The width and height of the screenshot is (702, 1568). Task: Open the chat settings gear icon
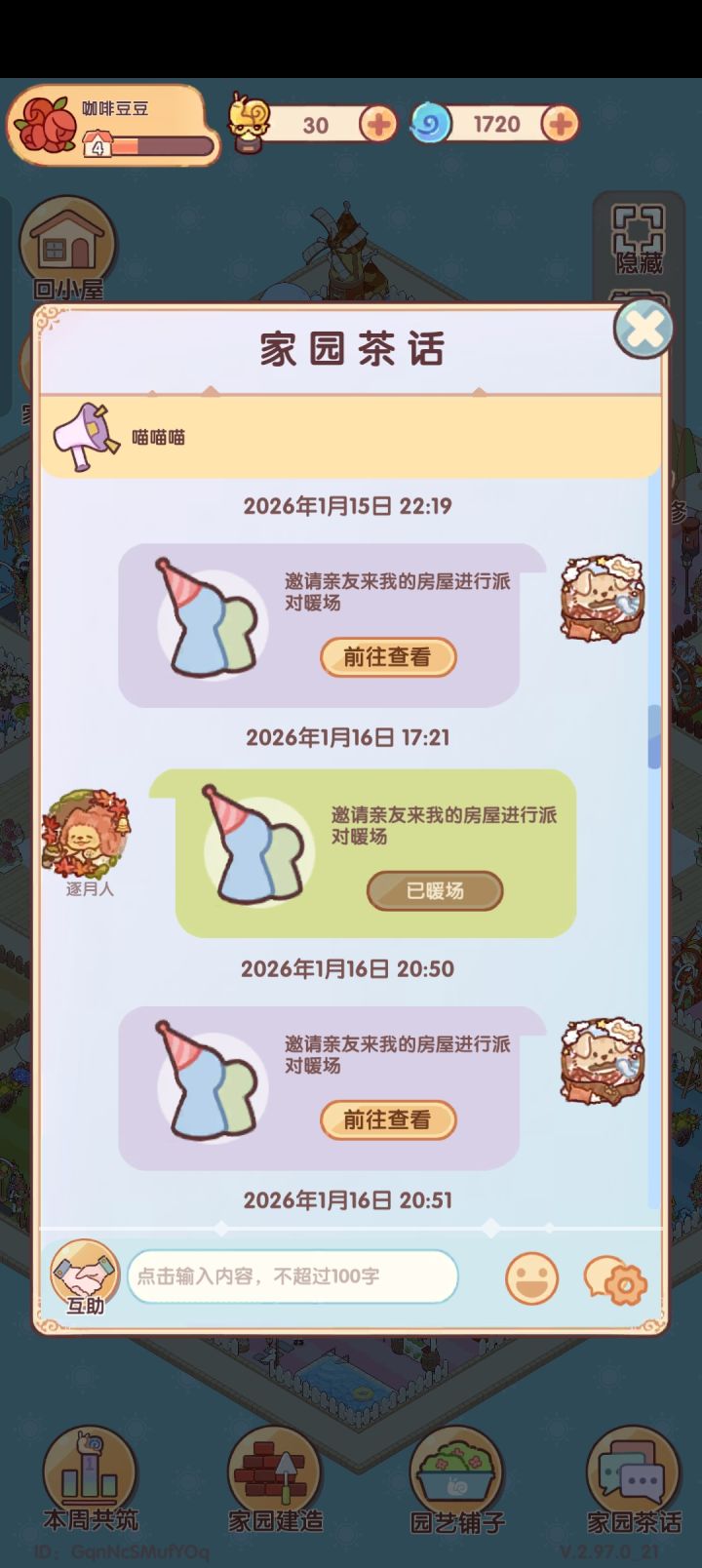pyautogui.click(x=616, y=1280)
